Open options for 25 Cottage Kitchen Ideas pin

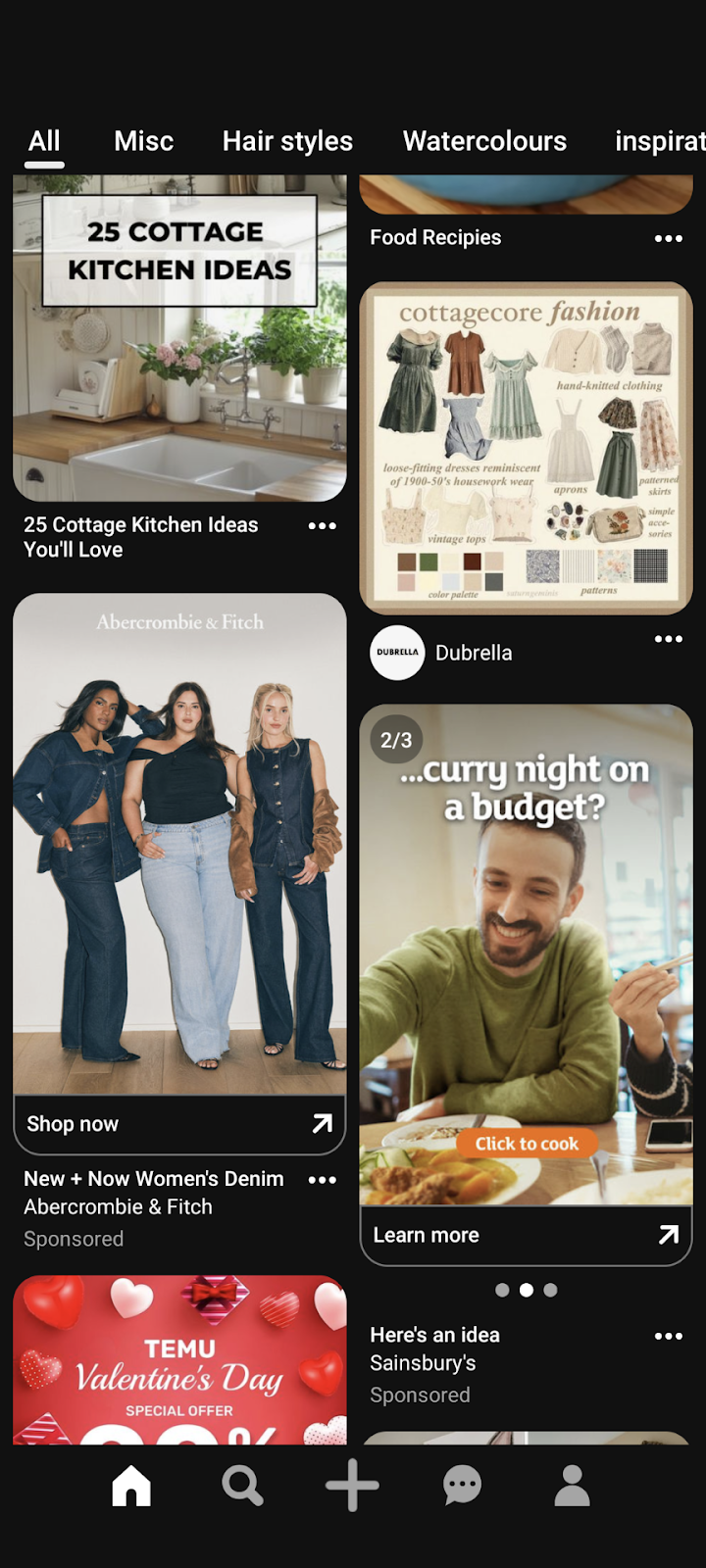[322, 526]
